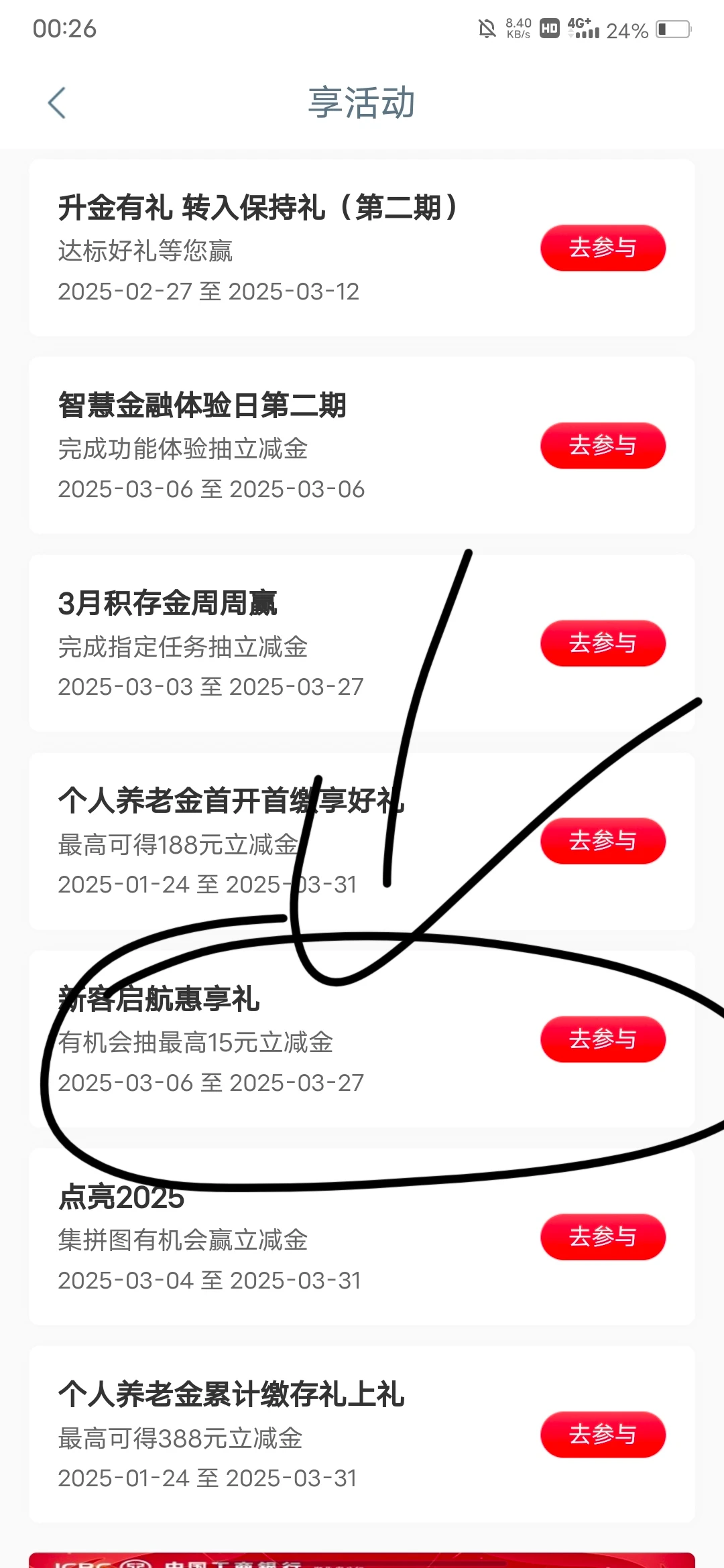Tap 去参与 for 个人养老金首开首缴享好礼
724x1568 pixels.
pos(602,841)
